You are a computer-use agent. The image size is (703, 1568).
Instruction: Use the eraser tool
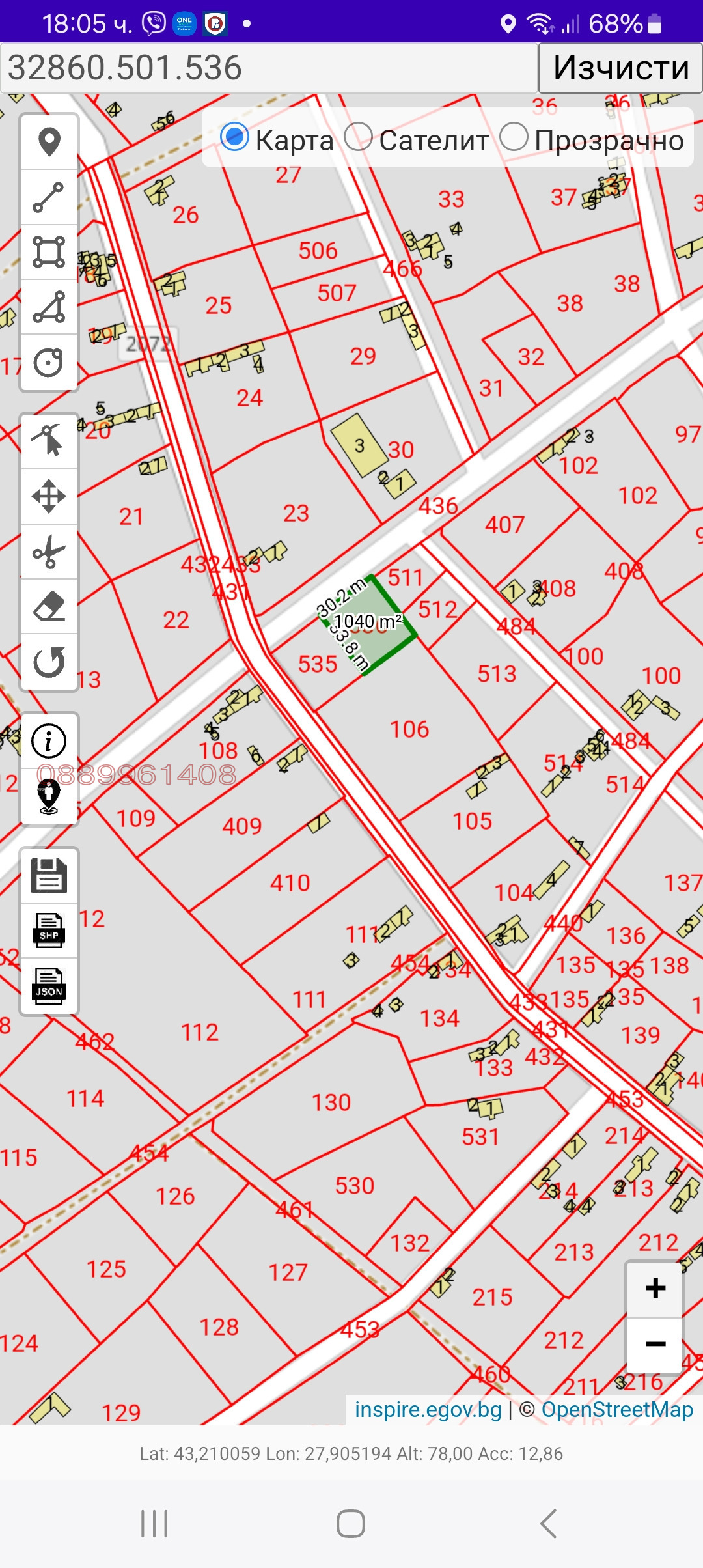point(49,607)
